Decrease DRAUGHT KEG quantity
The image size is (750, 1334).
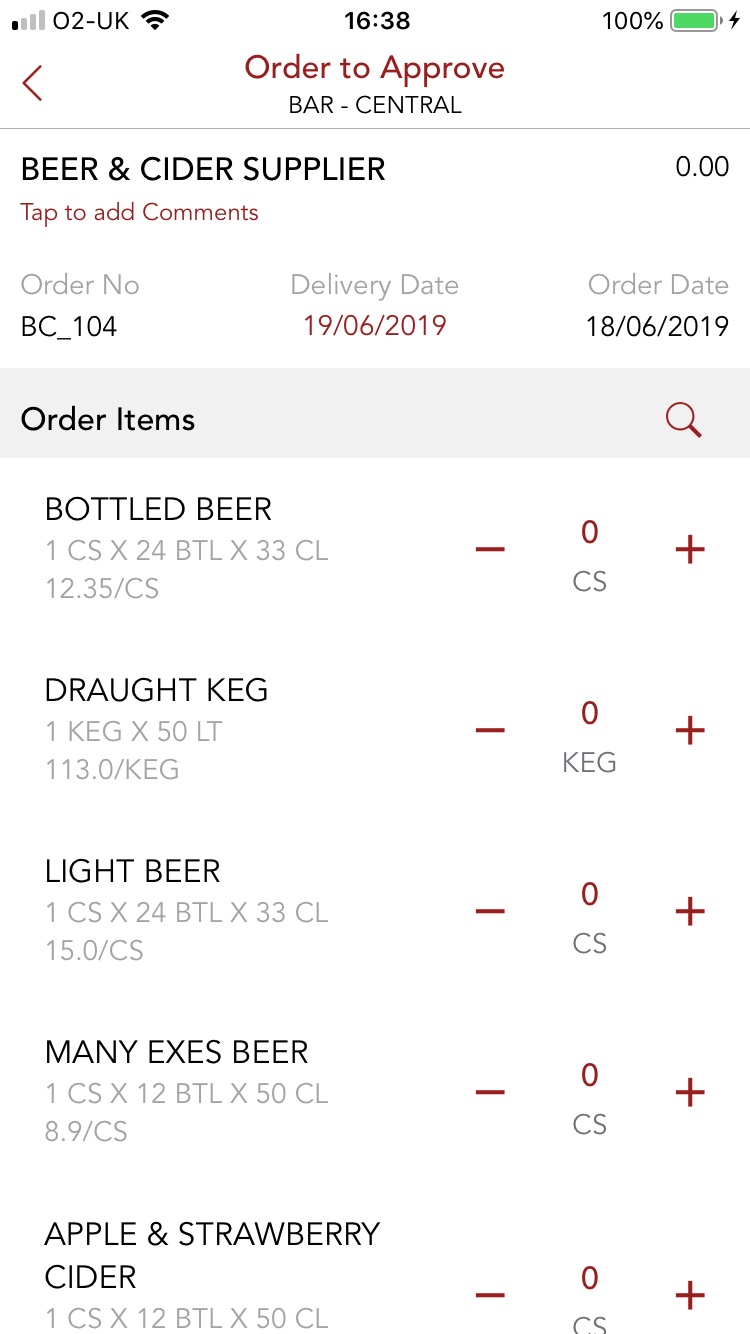coord(490,730)
